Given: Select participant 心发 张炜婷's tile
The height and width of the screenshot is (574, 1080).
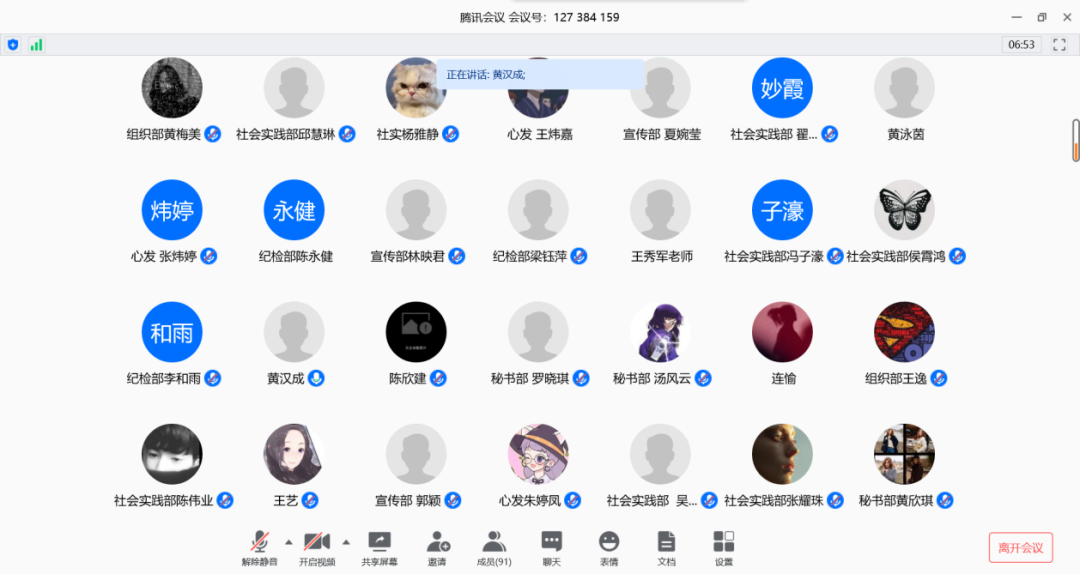Looking at the screenshot, I should 172,211.
